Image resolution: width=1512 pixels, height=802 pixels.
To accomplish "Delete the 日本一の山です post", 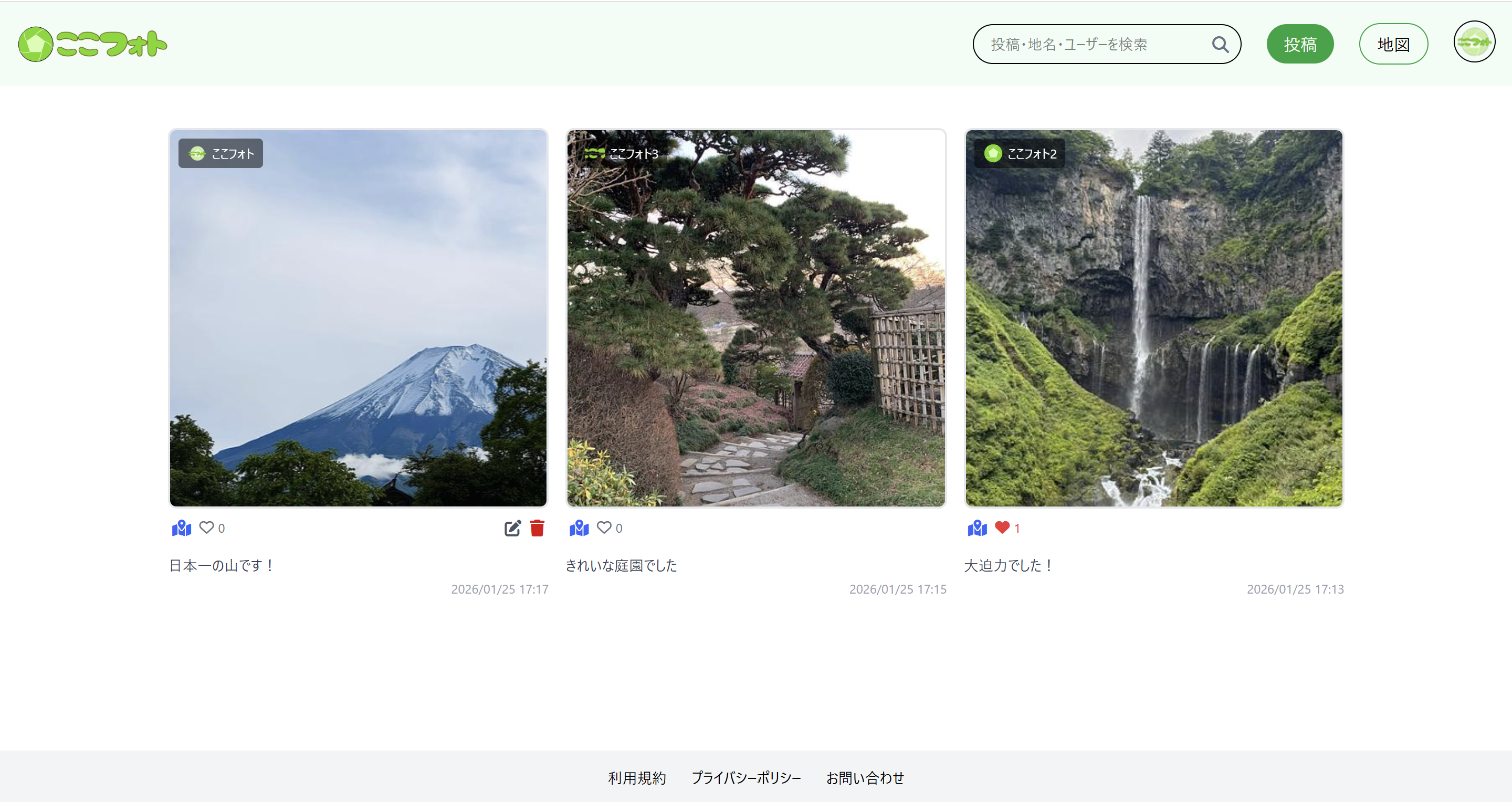I will pyautogui.click(x=537, y=528).
